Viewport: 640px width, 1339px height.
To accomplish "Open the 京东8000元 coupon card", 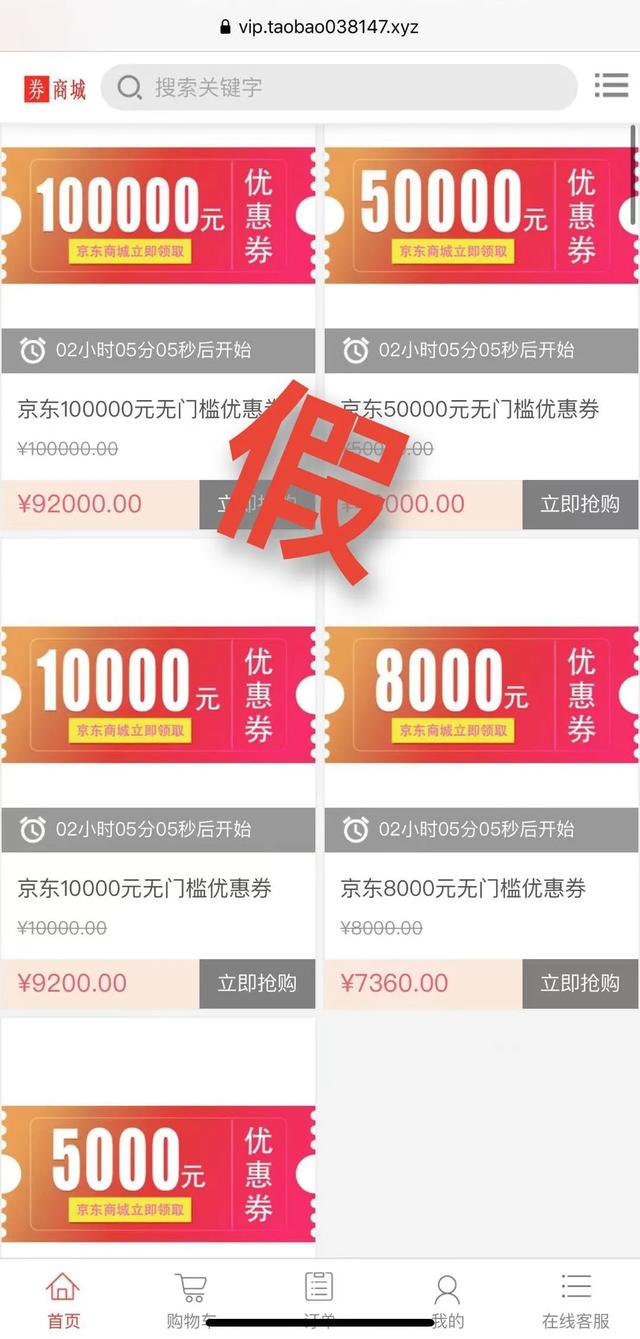I will tap(481, 773).
